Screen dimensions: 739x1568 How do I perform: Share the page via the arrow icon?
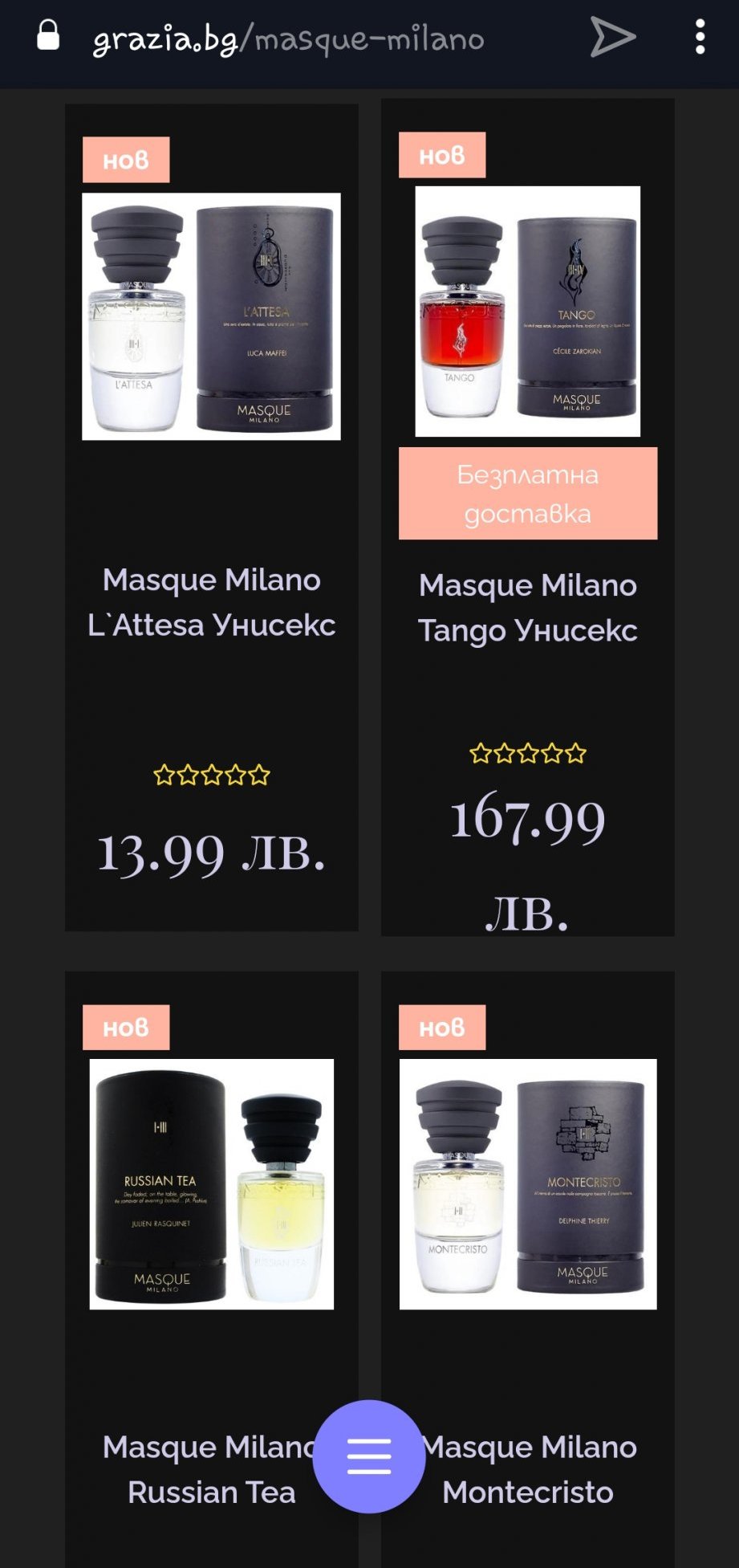pos(612,37)
